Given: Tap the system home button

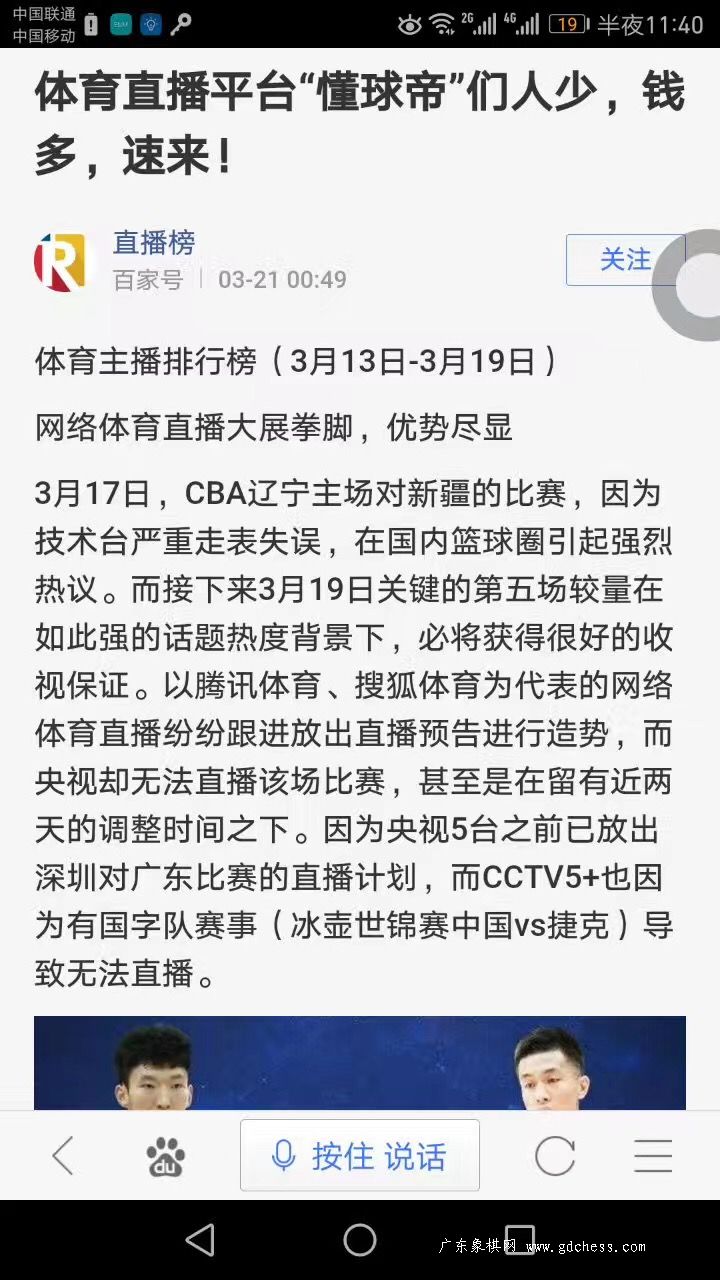Looking at the screenshot, I should [x=360, y=1240].
